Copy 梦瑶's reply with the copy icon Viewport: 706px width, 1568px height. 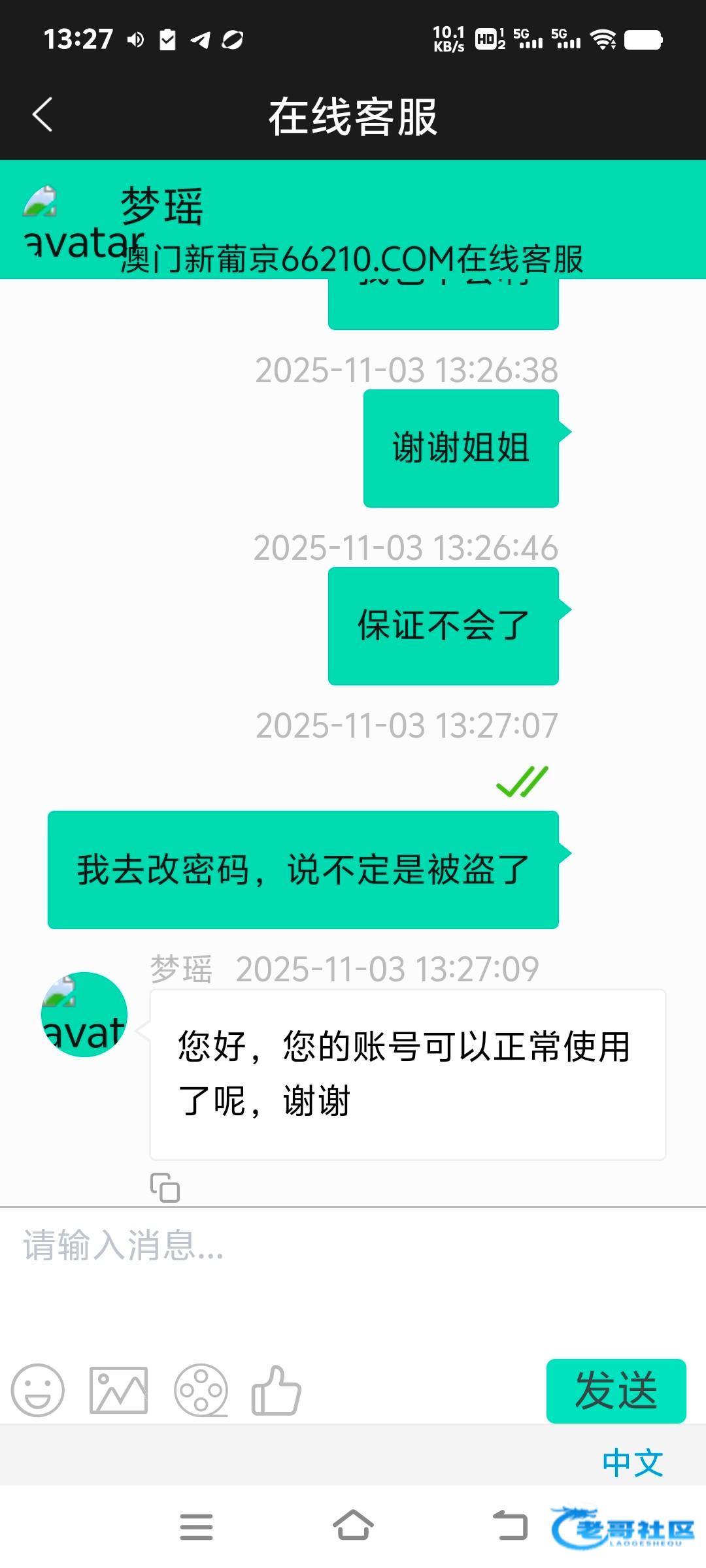165,1188
